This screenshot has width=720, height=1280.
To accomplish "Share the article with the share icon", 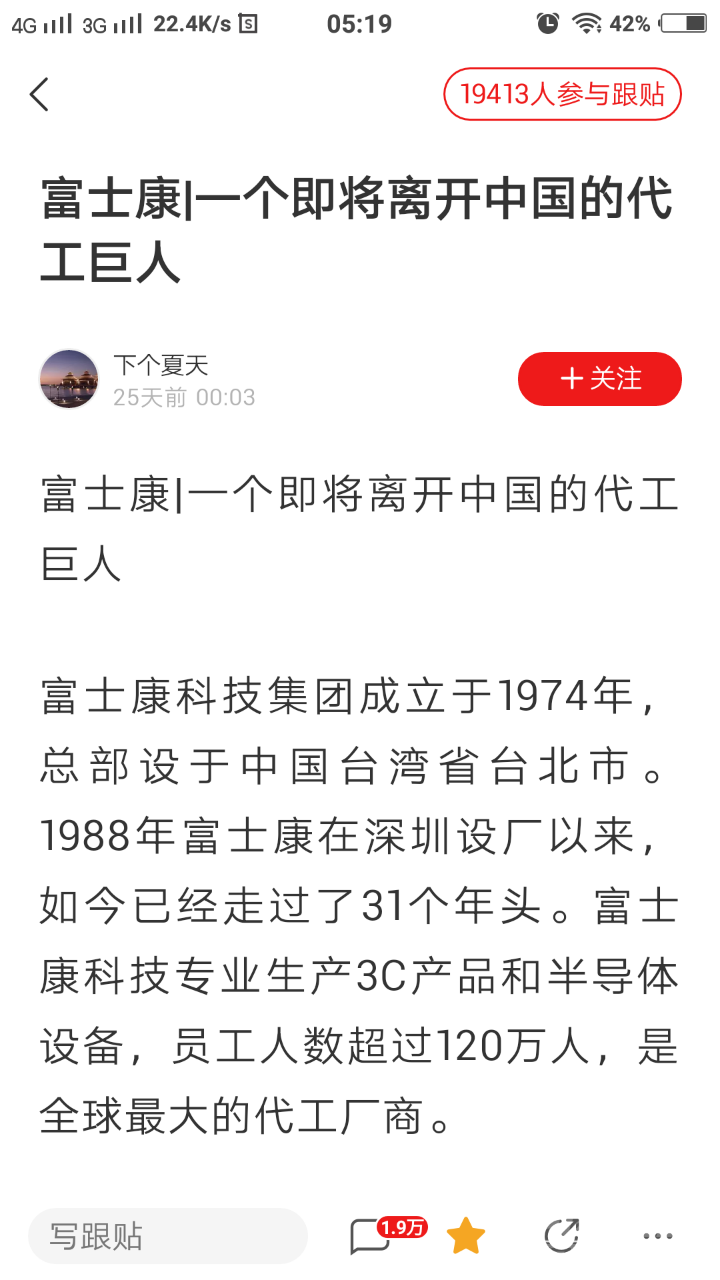I will click(x=563, y=1235).
